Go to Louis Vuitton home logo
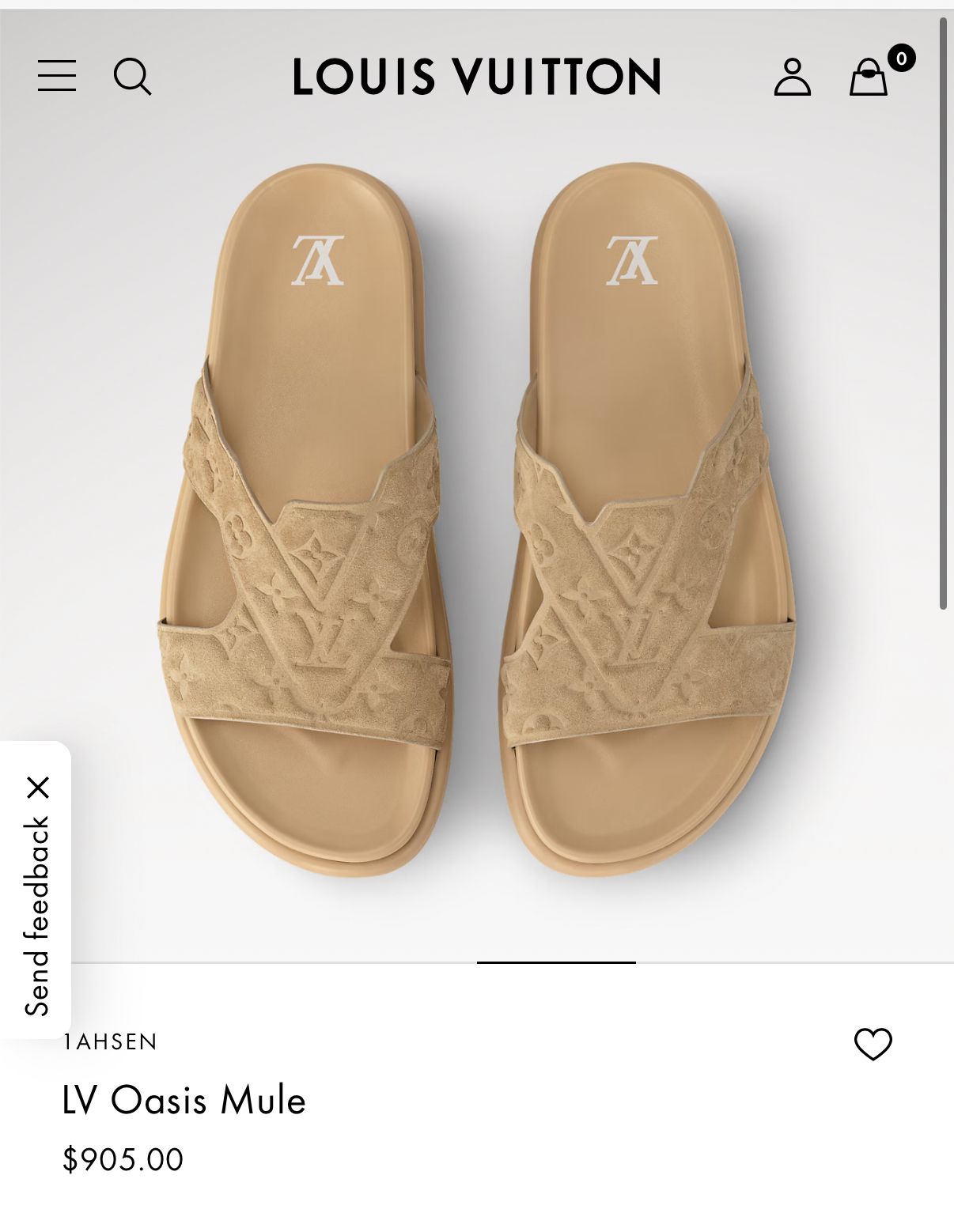Image resolution: width=954 pixels, height=1232 pixels. [476, 77]
